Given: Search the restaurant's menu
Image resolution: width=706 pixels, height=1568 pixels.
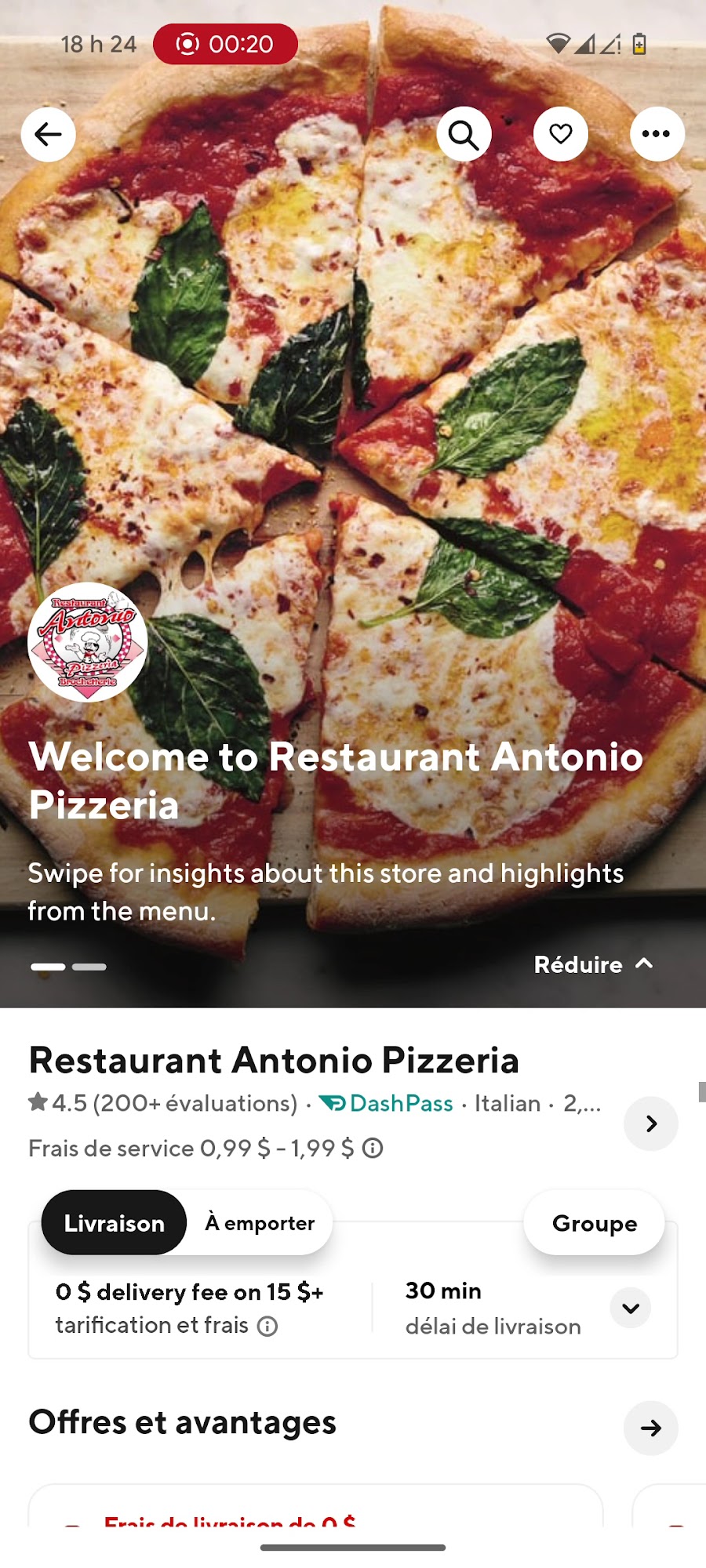Looking at the screenshot, I should click(x=464, y=135).
